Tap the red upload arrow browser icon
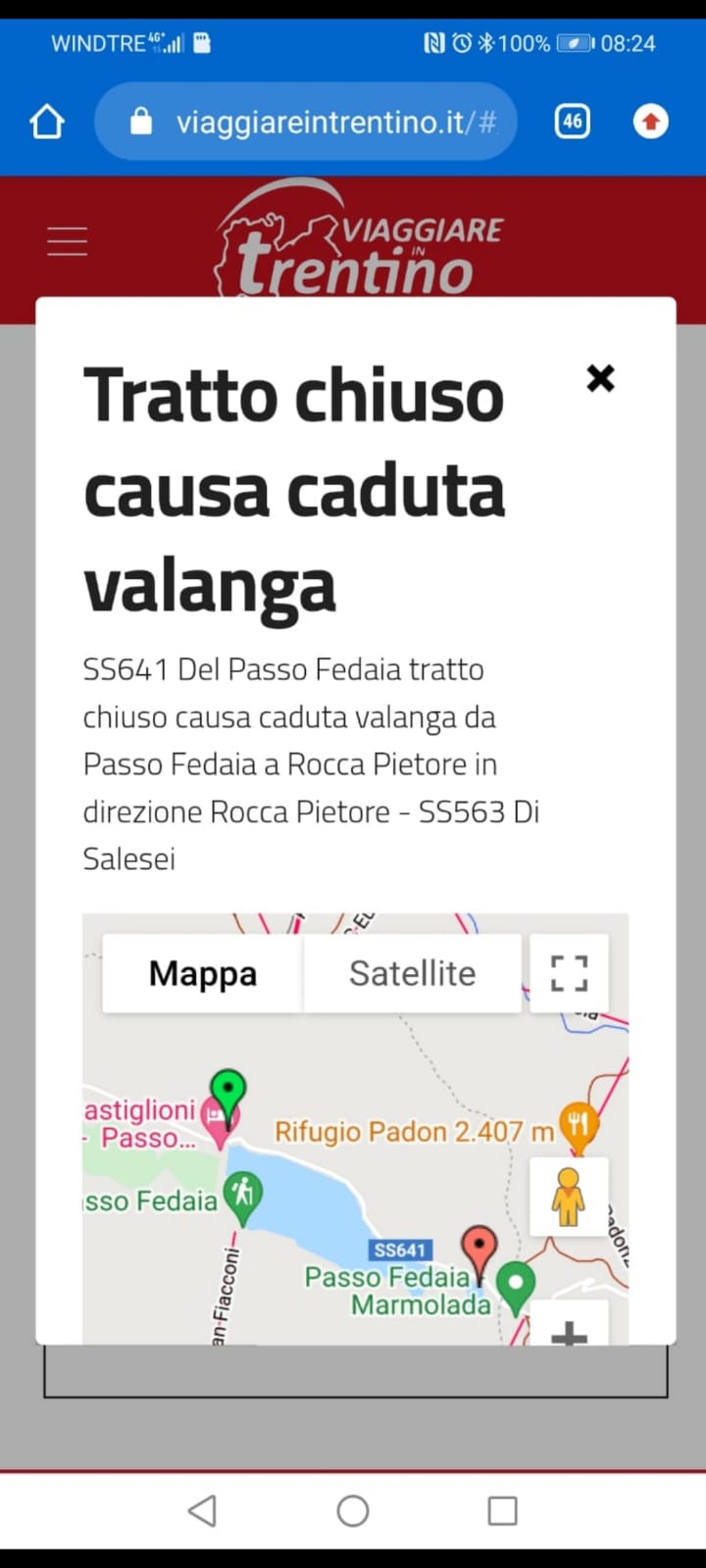The height and width of the screenshot is (1568, 706). click(x=650, y=122)
